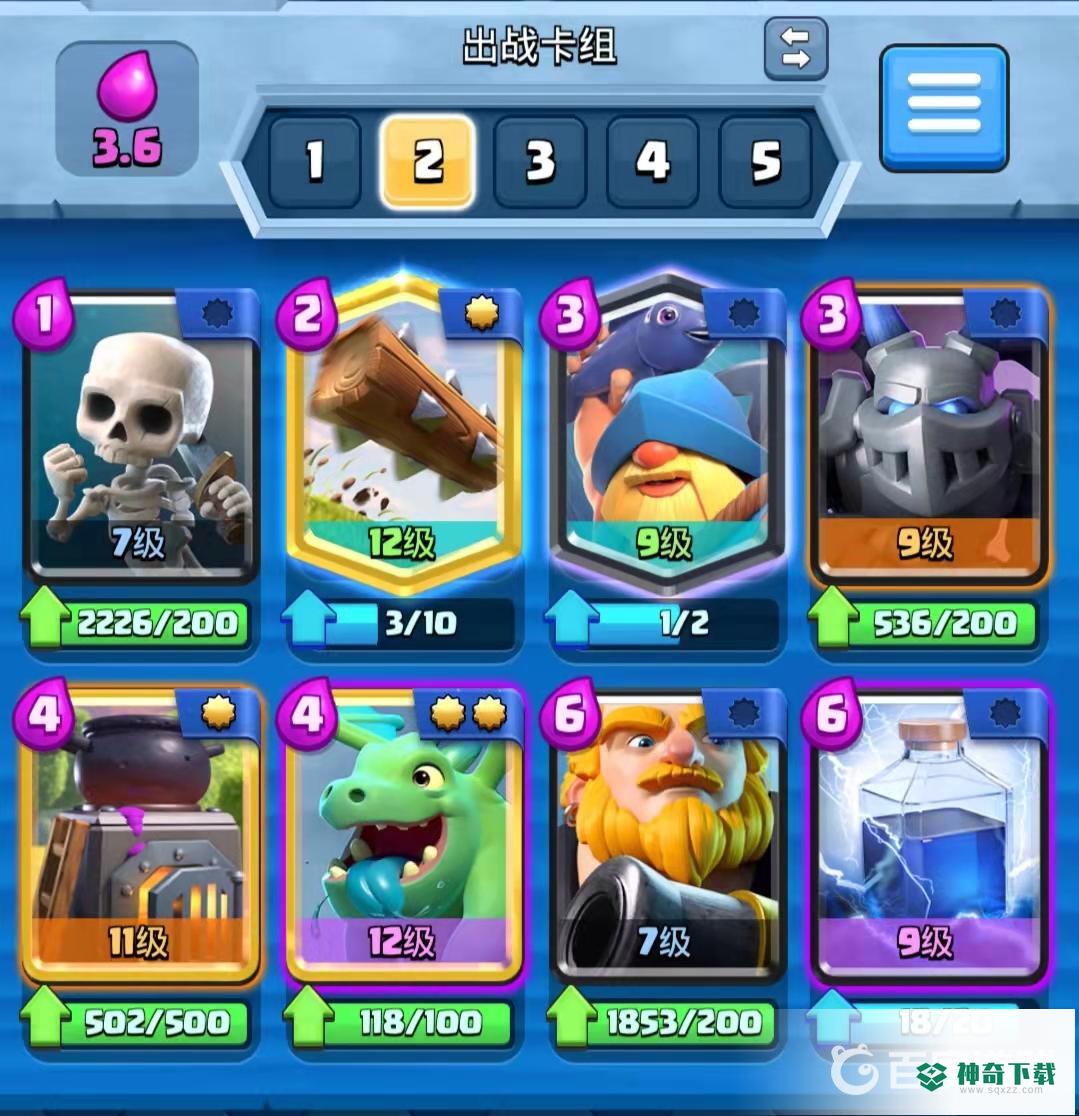1079x1116 pixels.
Task: Switch to battle deck 4
Action: point(652,161)
